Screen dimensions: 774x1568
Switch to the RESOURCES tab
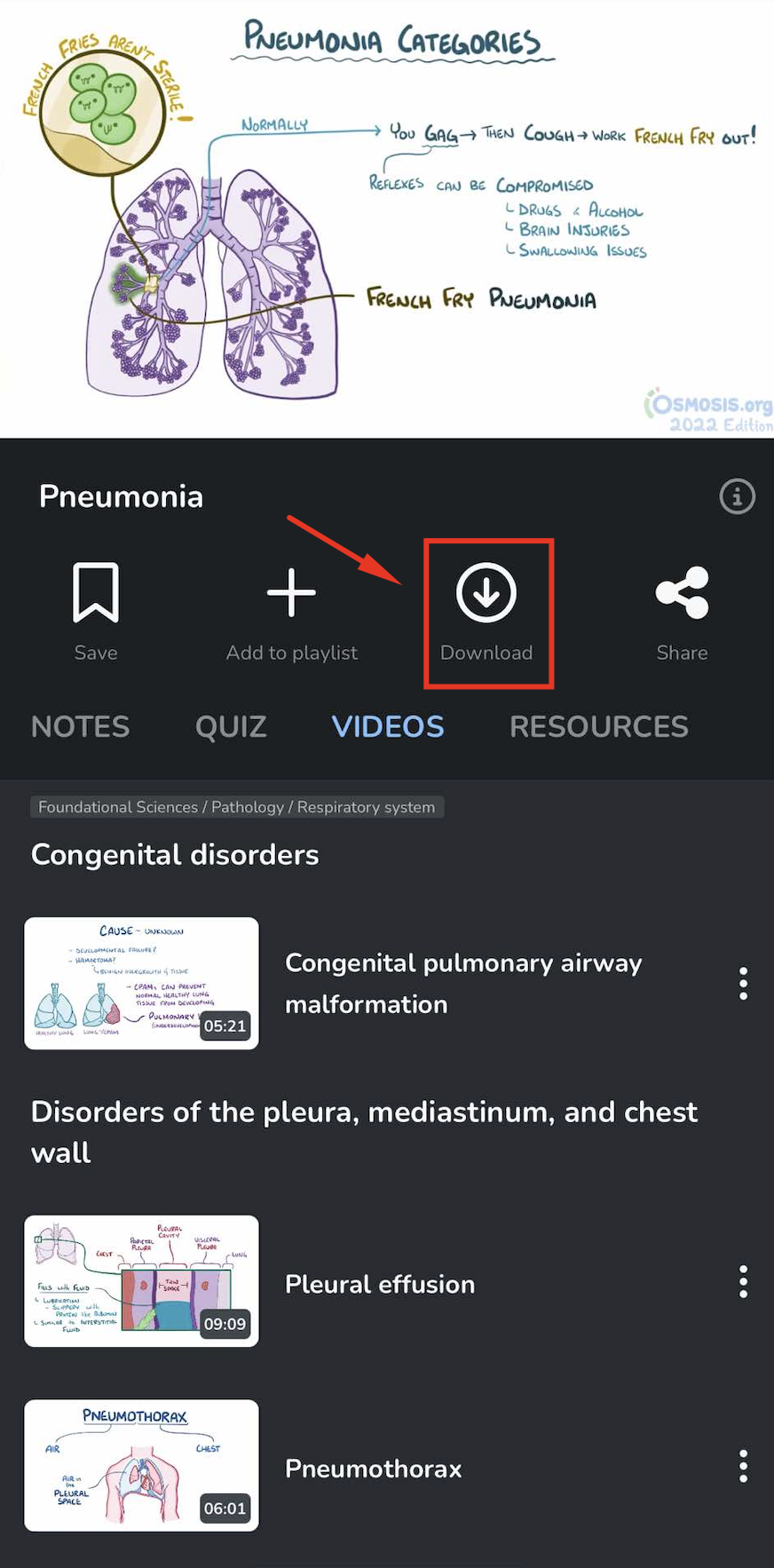[598, 727]
